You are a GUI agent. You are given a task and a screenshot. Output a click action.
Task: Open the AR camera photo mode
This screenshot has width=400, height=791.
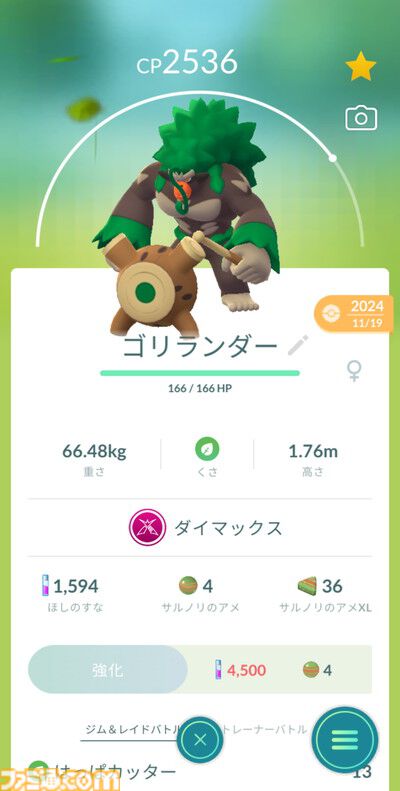pos(361,118)
